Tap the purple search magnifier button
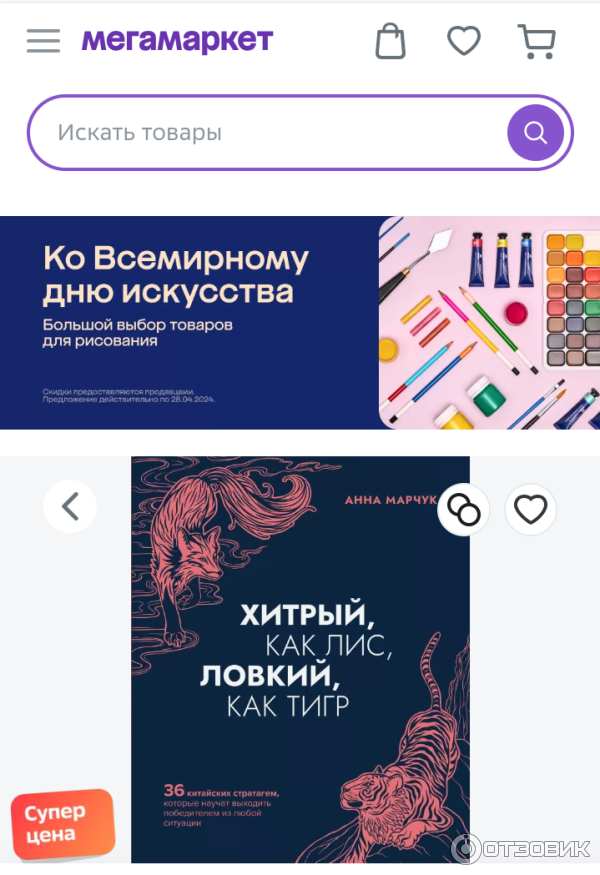 tap(535, 132)
